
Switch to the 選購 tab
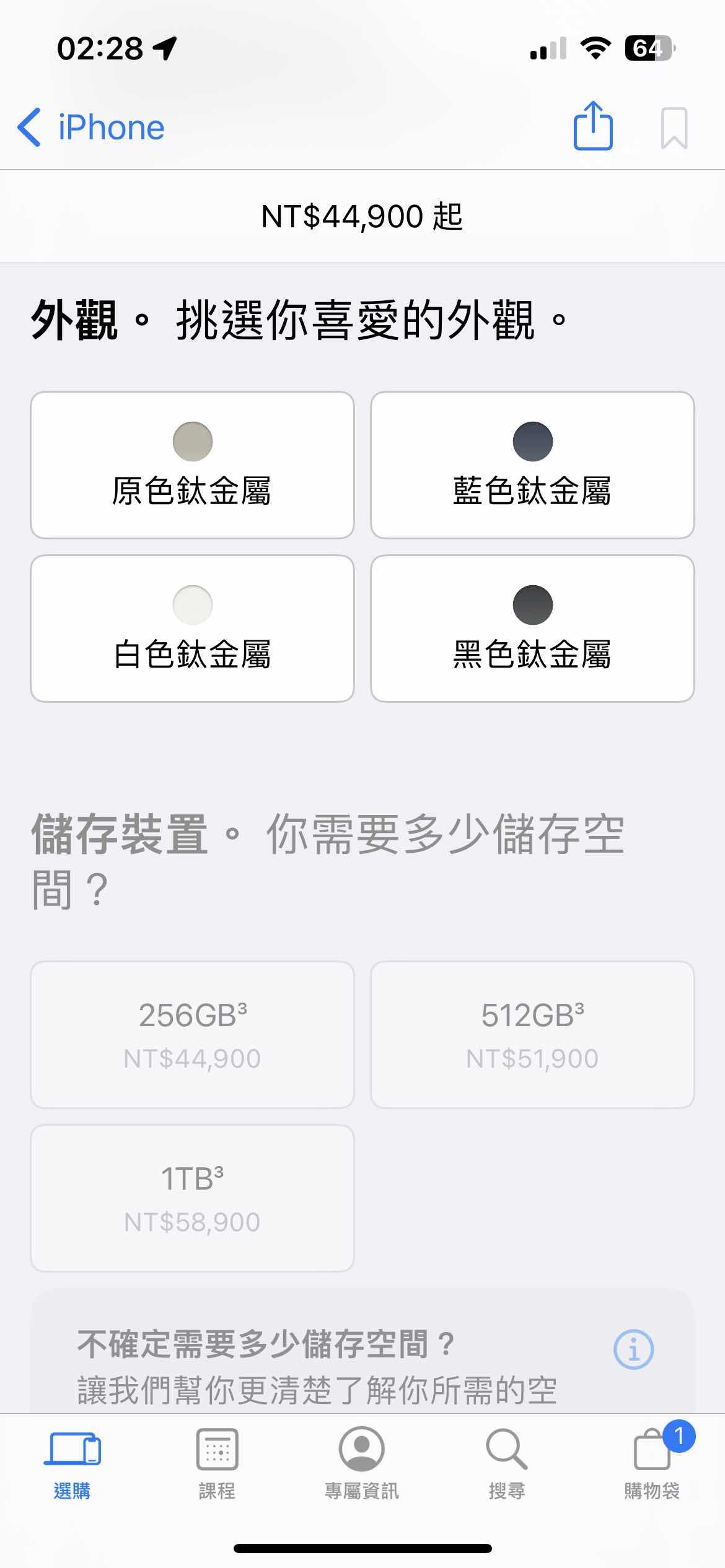72,1464
